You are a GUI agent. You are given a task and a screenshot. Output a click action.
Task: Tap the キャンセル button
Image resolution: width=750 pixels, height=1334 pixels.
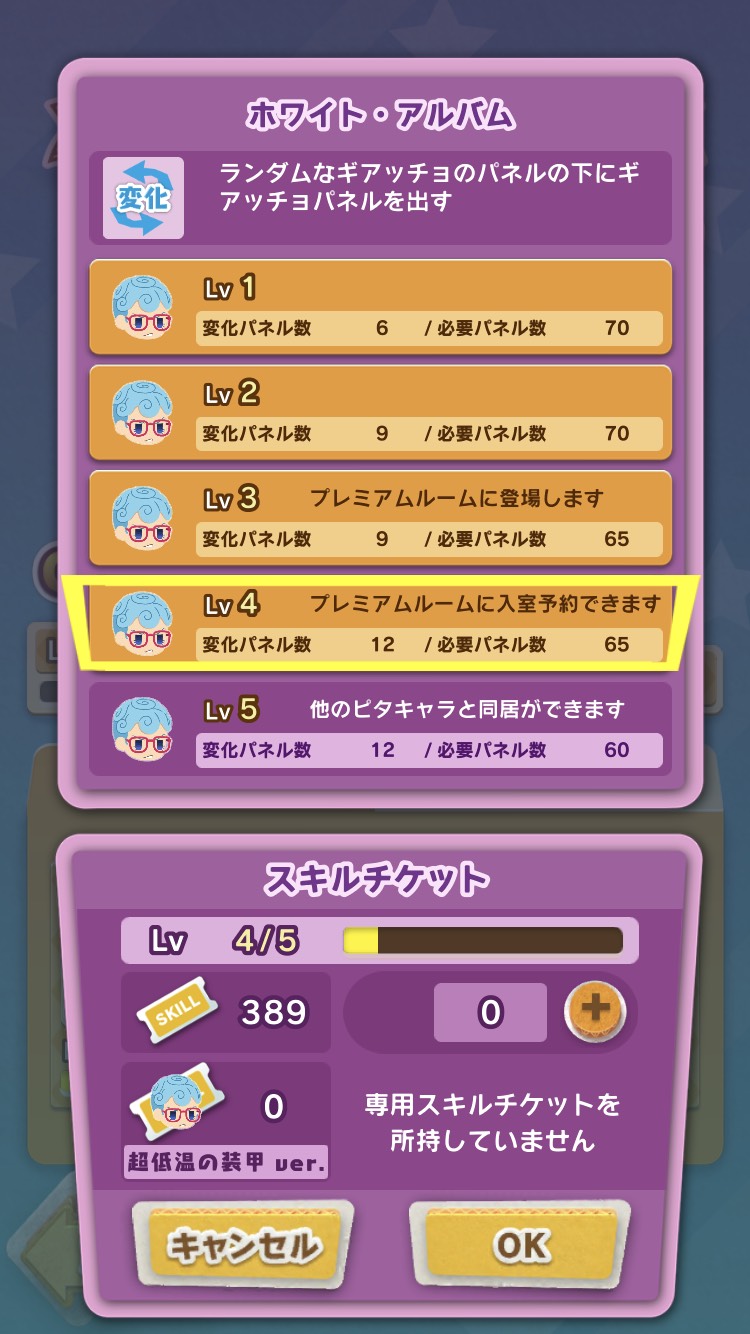pos(243,1245)
